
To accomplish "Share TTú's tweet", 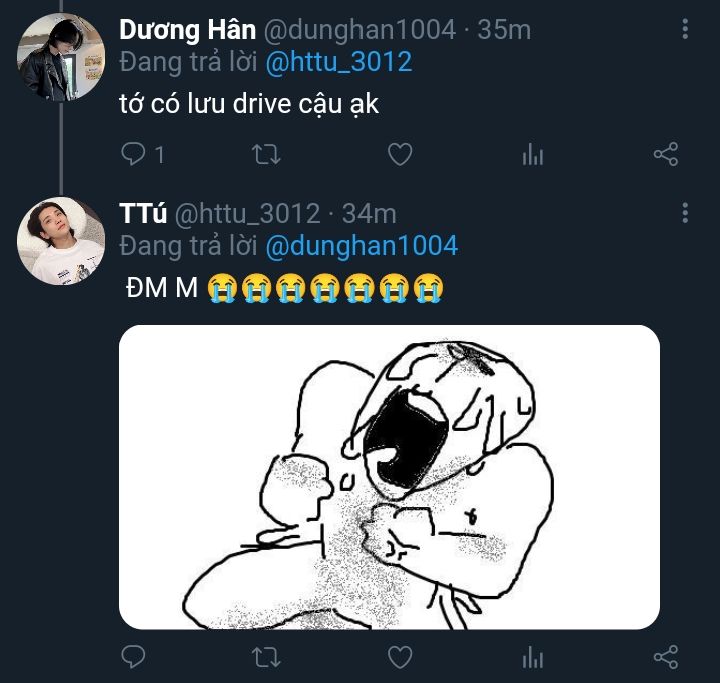I will coord(666,657).
